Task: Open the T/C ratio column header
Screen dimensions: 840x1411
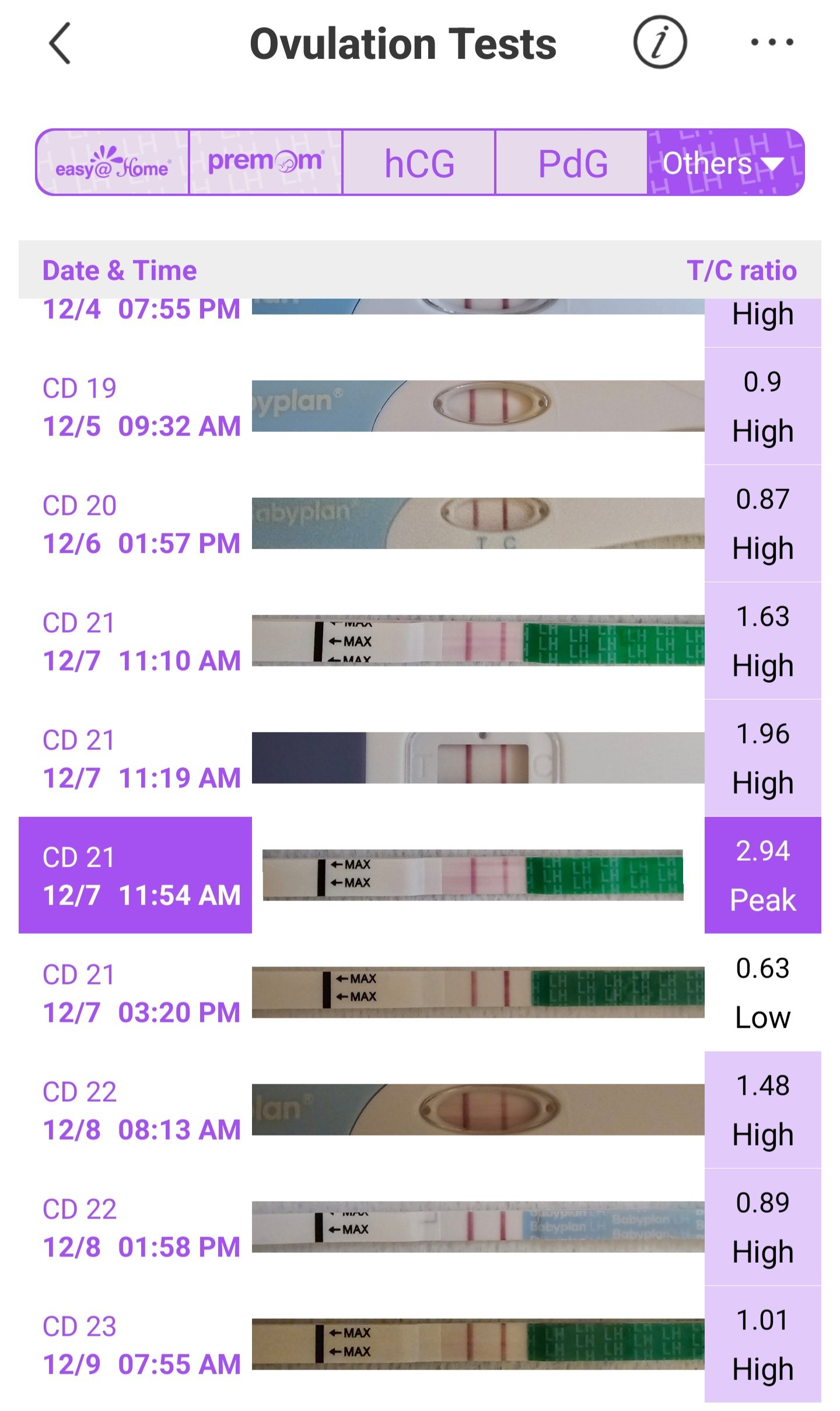Action: [741, 270]
